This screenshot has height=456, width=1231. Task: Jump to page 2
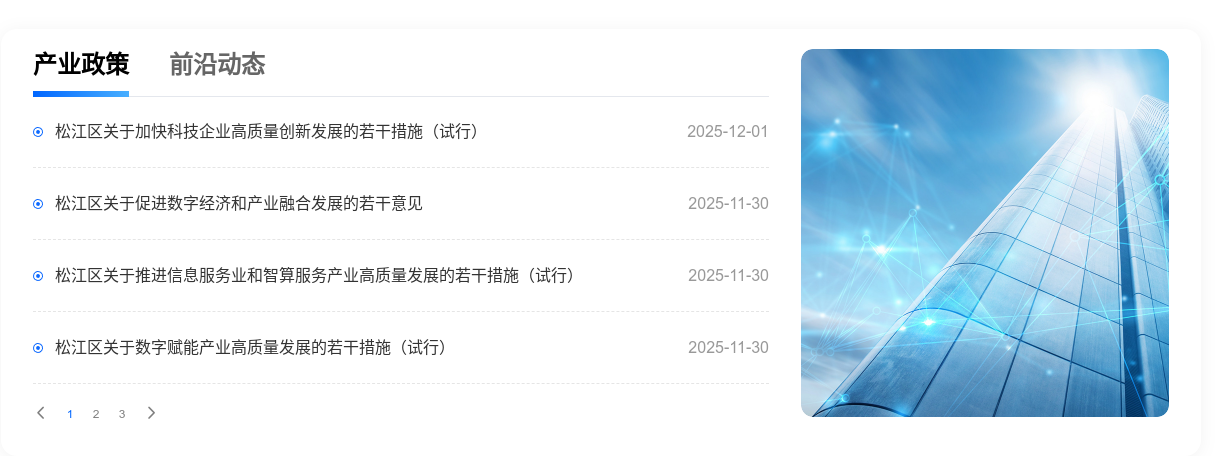(x=96, y=414)
